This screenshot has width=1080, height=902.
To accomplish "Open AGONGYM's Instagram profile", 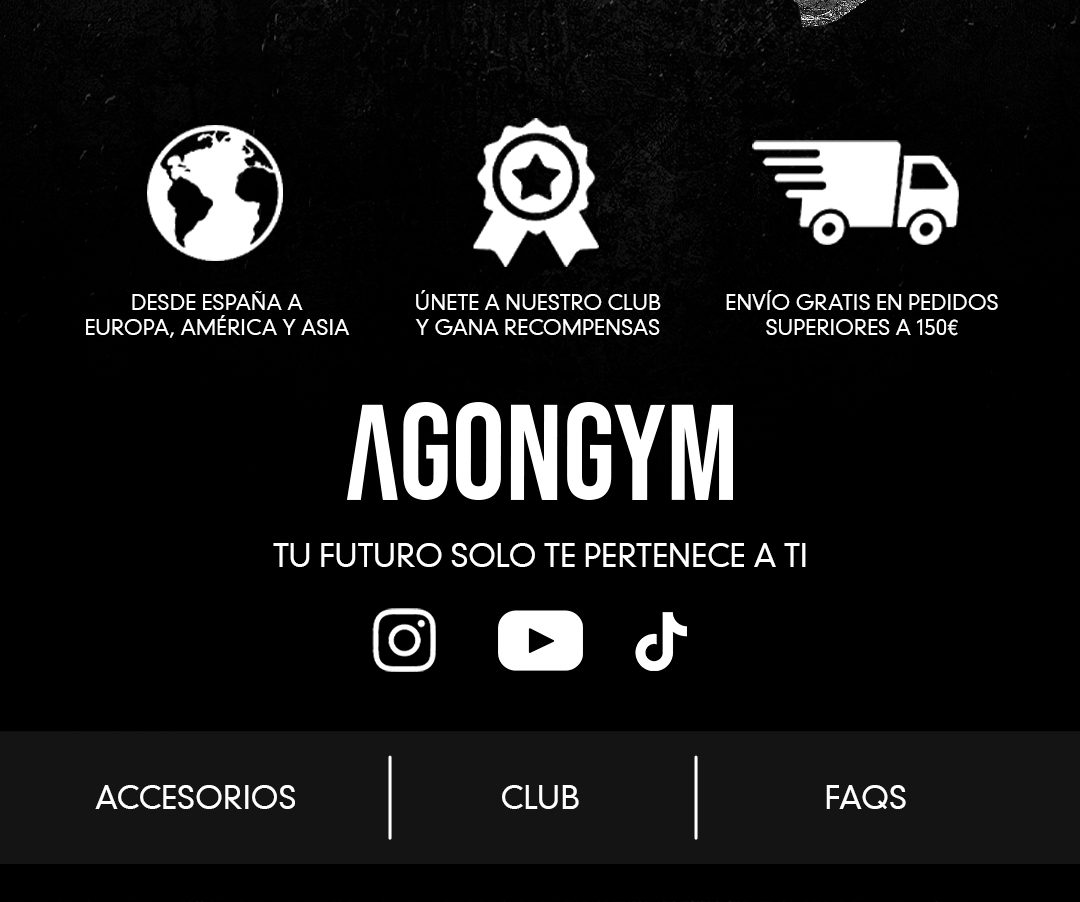I will click(x=404, y=640).
